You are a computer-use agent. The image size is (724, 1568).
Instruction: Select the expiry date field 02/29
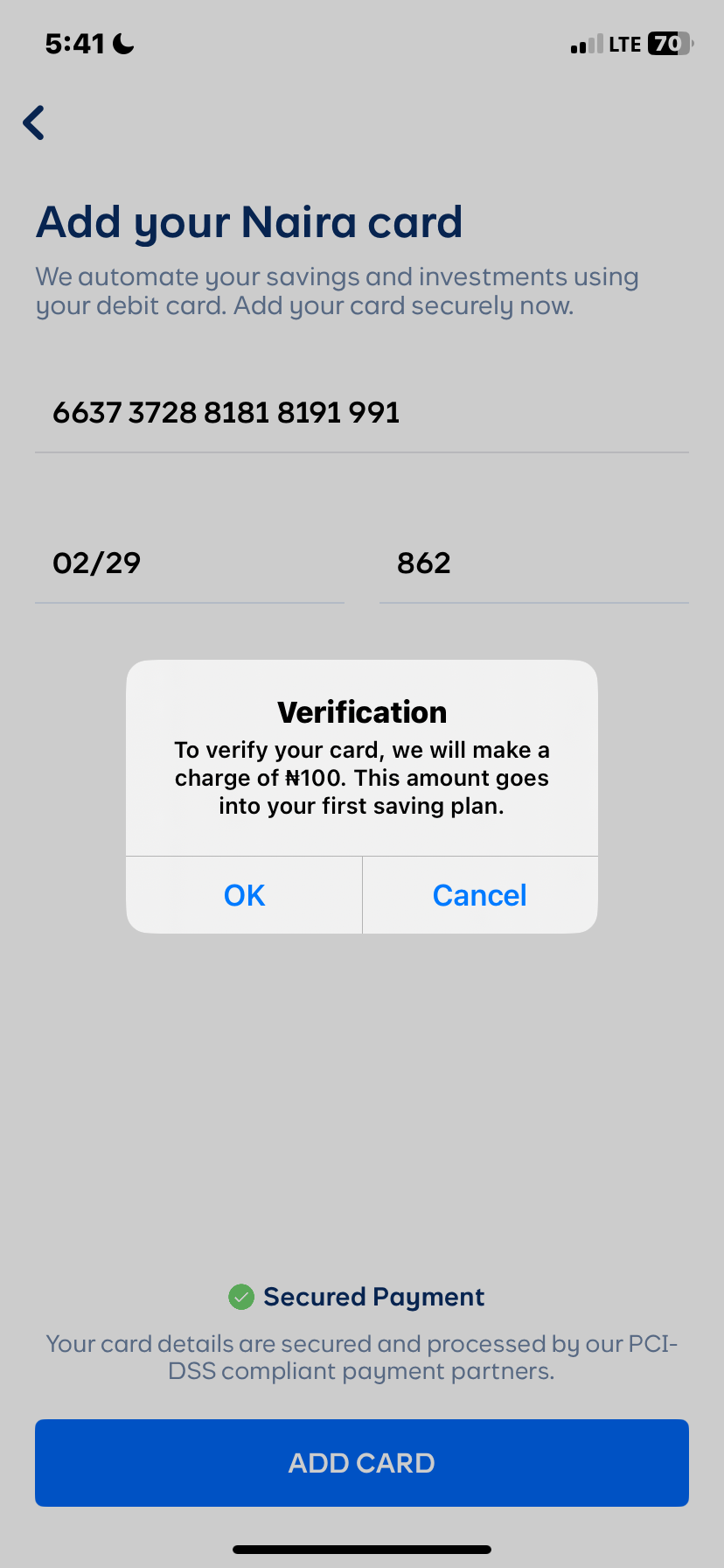coord(189,563)
